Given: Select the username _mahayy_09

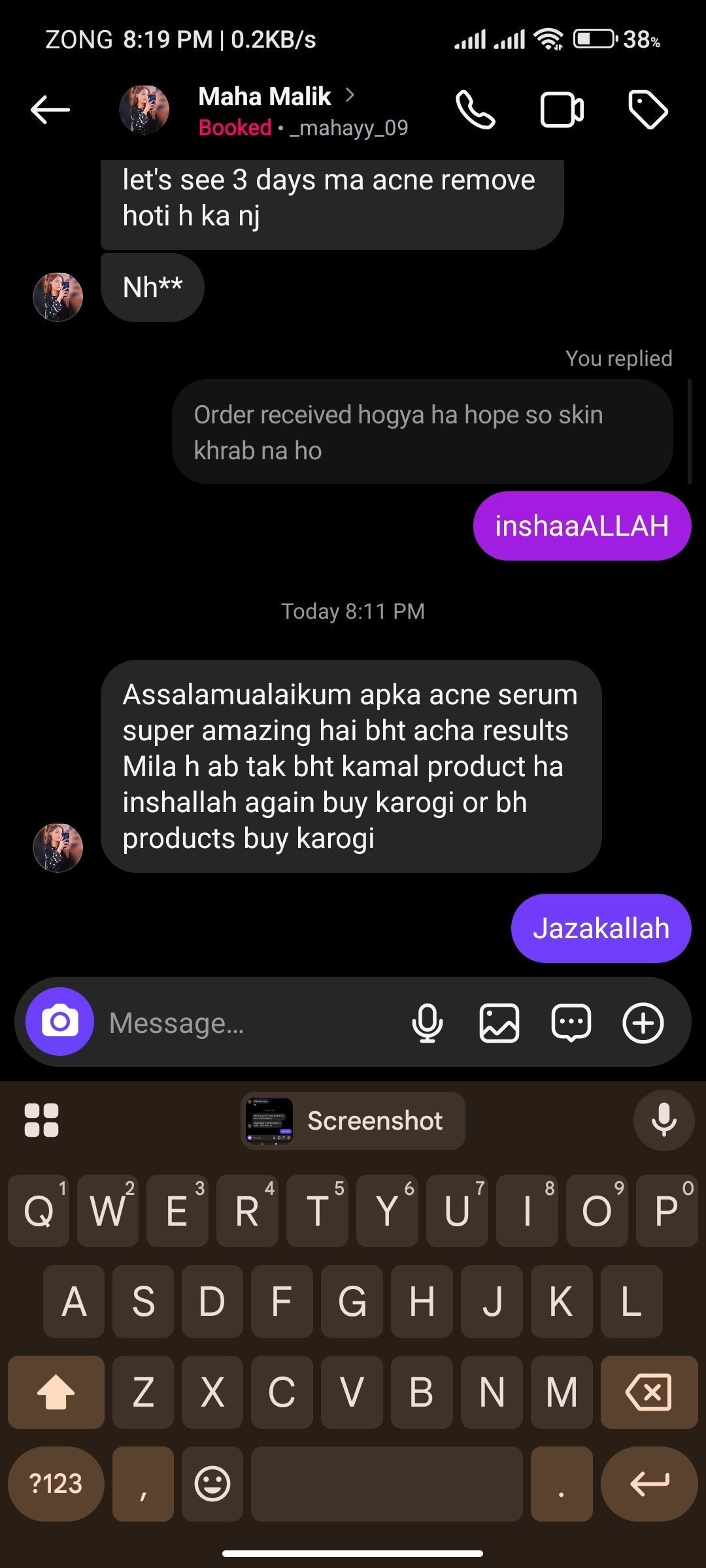Looking at the screenshot, I should point(349,128).
